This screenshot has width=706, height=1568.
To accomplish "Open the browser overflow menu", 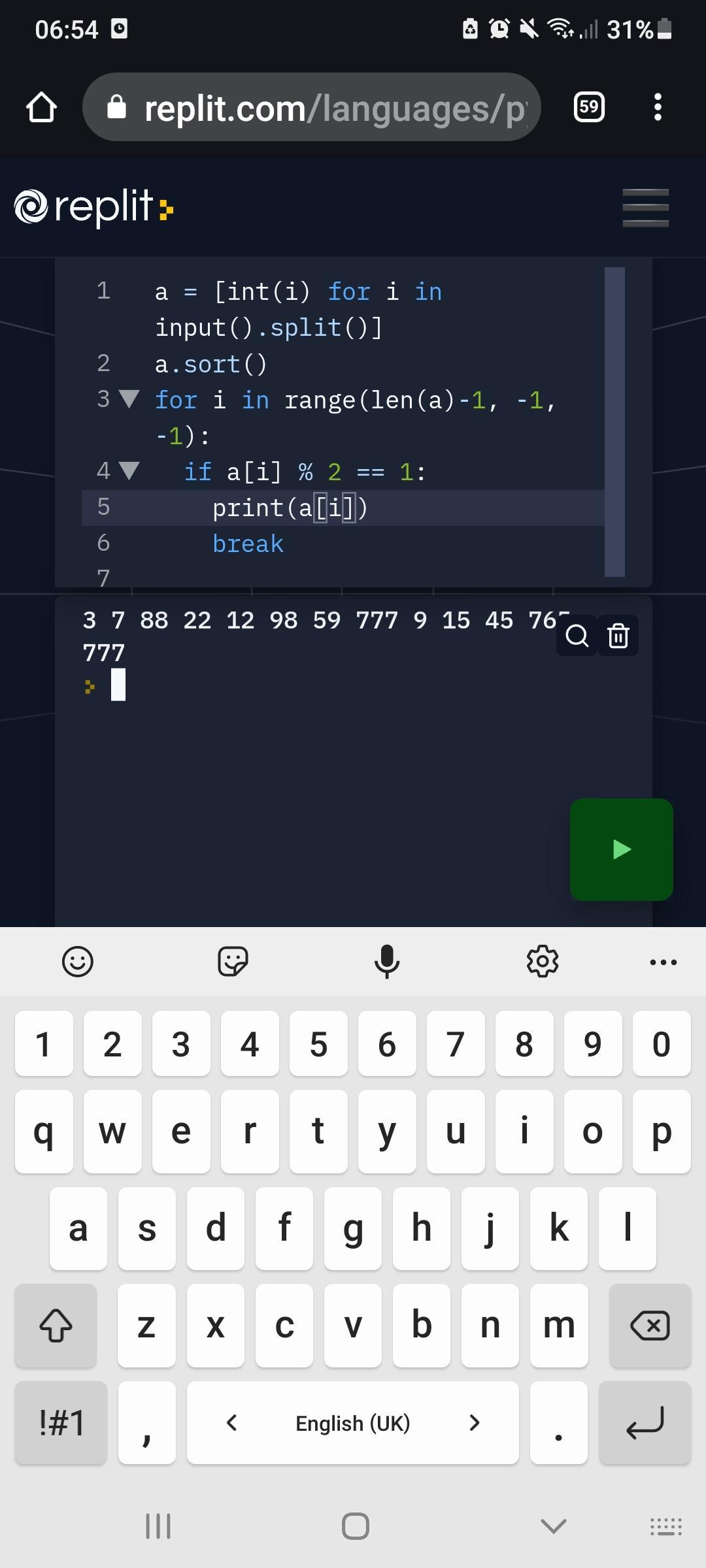I will (x=658, y=107).
